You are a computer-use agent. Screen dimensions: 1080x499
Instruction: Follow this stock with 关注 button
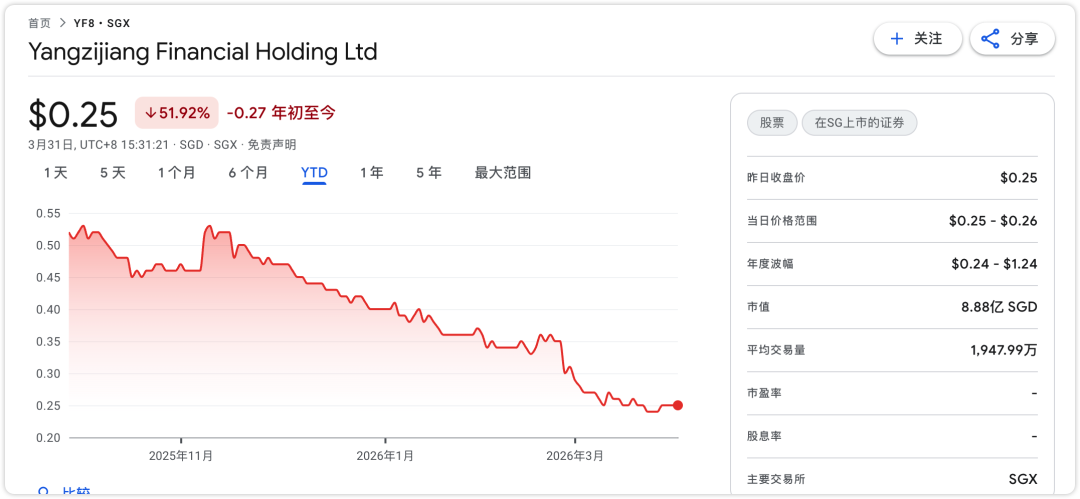[917, 39]
